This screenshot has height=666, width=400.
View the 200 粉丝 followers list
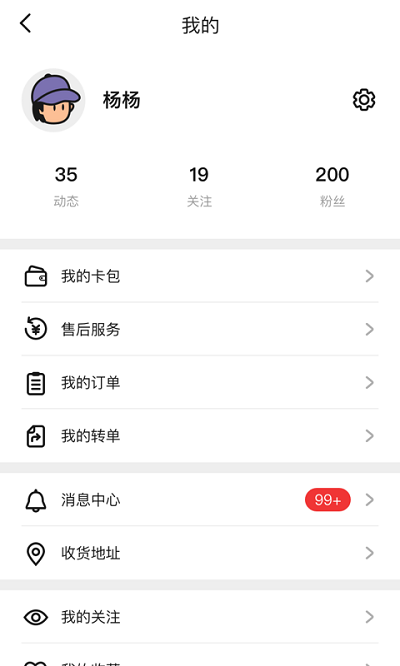(332, 186)
